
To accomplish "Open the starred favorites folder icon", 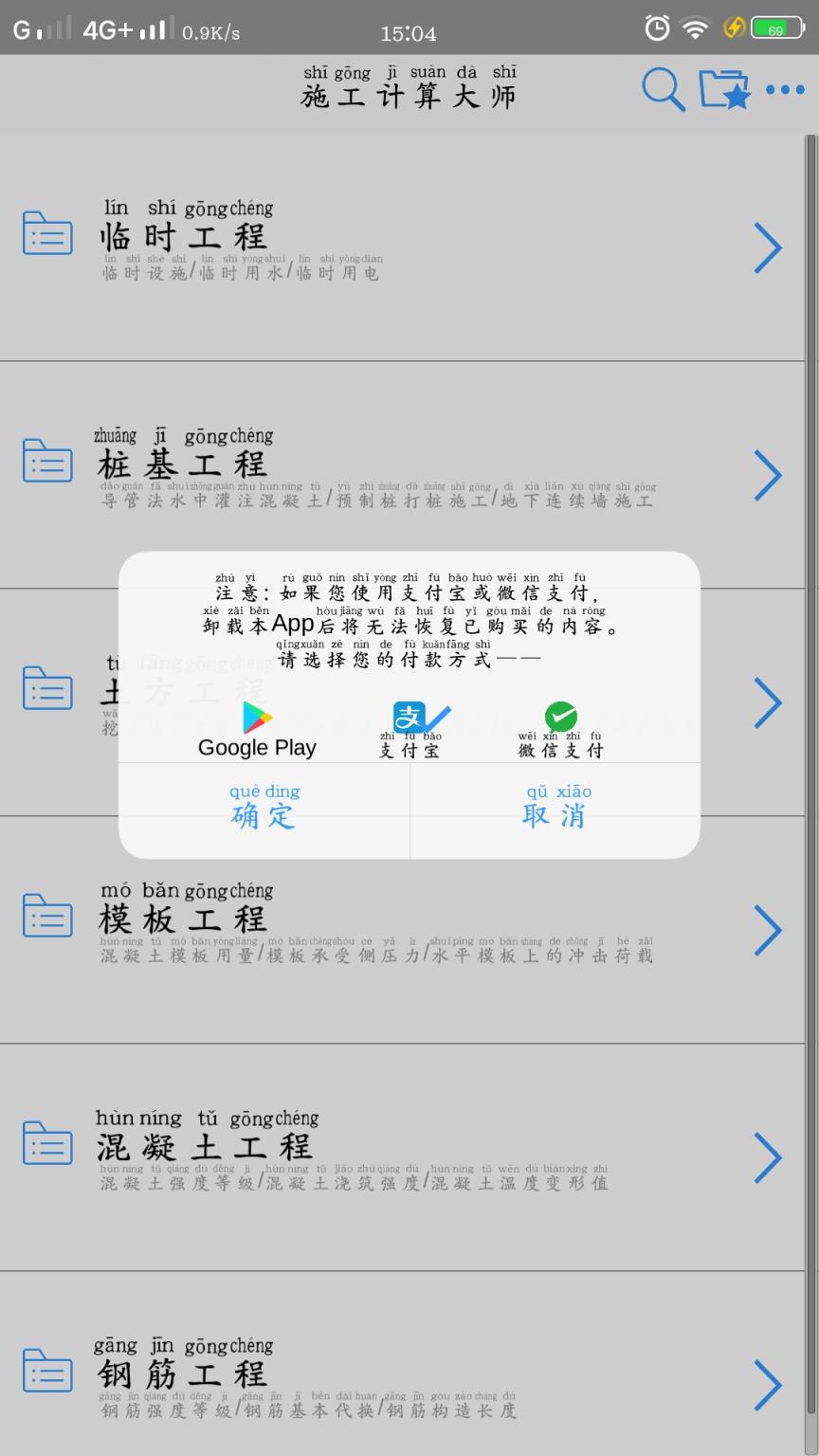I will click(x=723, y=87).
